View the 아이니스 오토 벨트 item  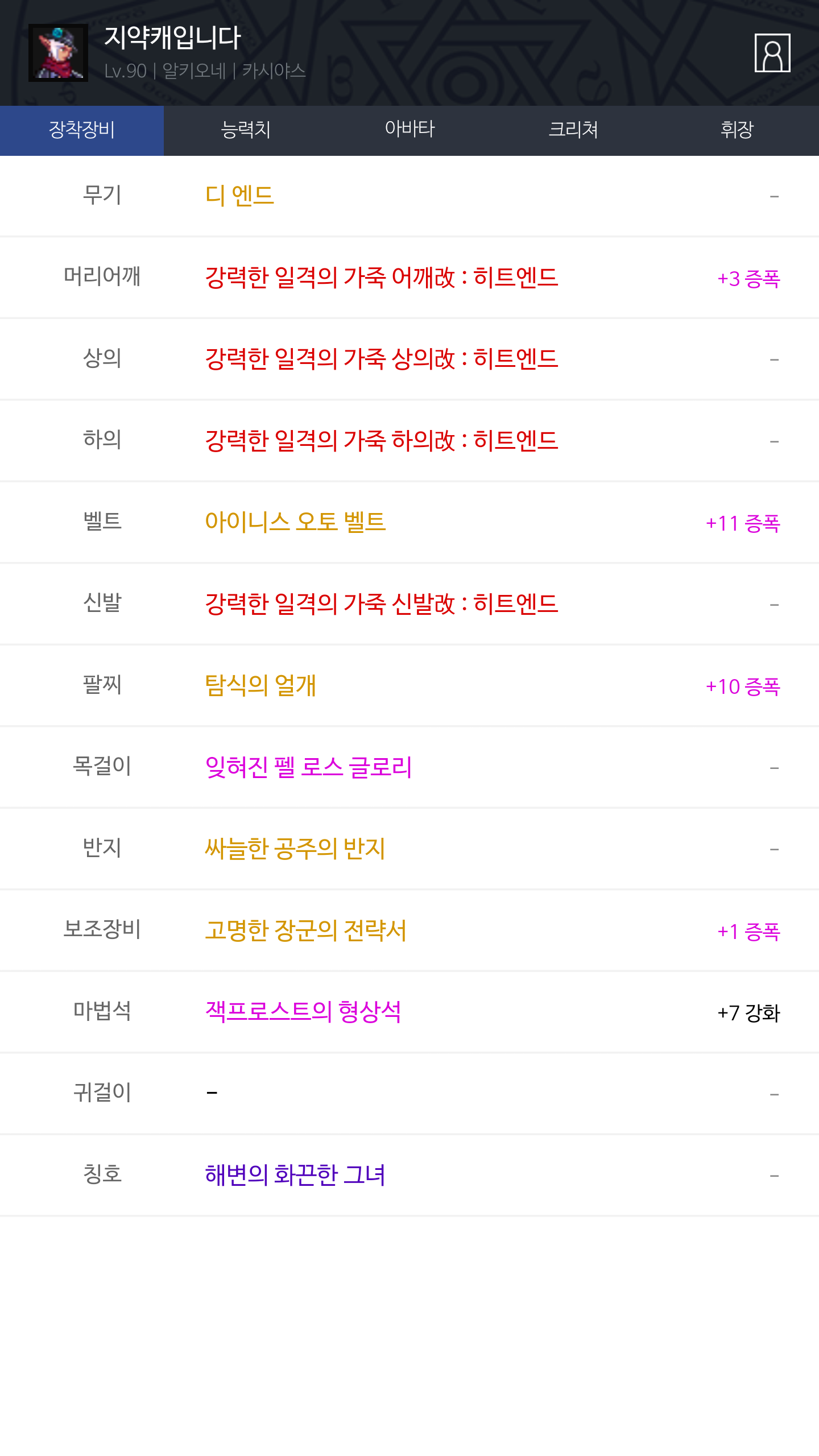pyautogui.click(x=295, y=522)
